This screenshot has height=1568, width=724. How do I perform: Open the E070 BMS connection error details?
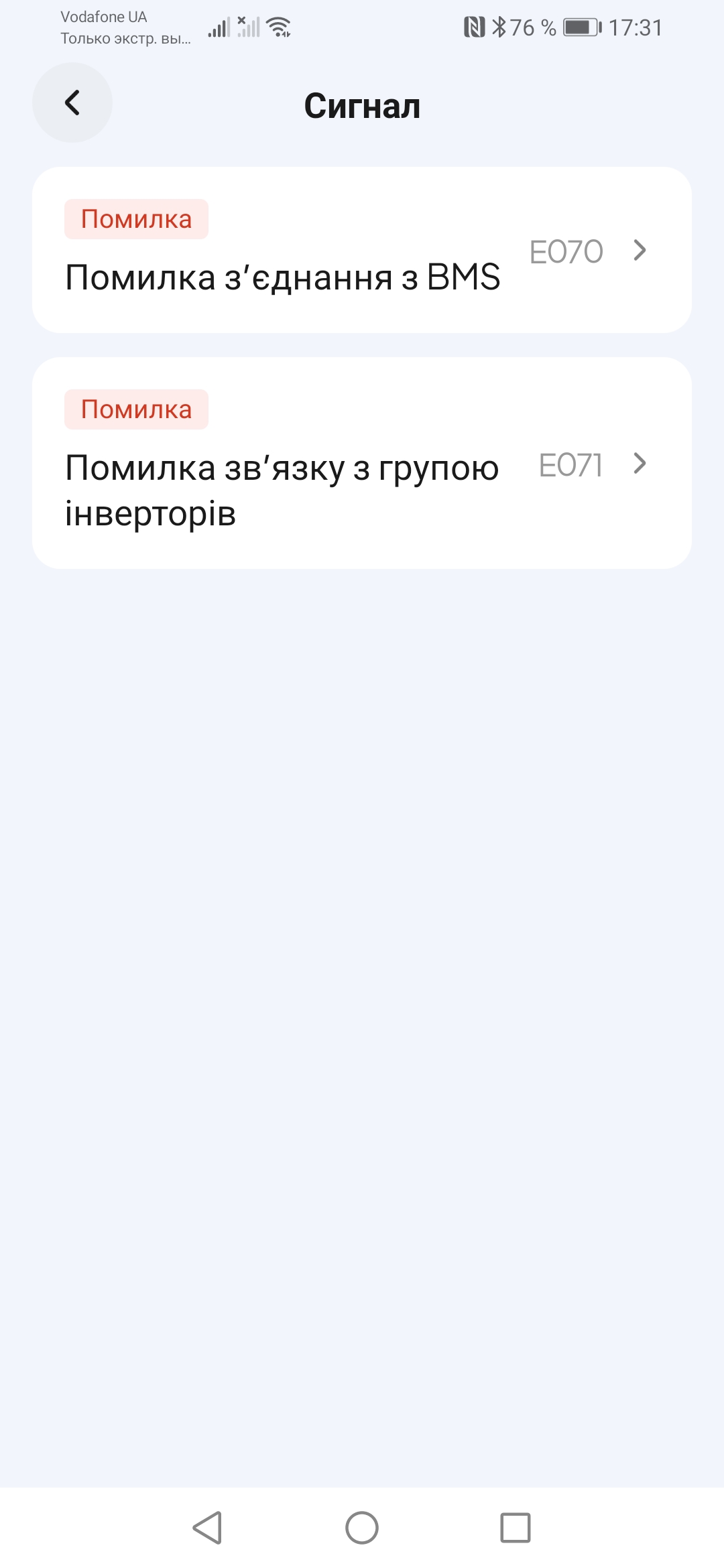coord(362,250)
